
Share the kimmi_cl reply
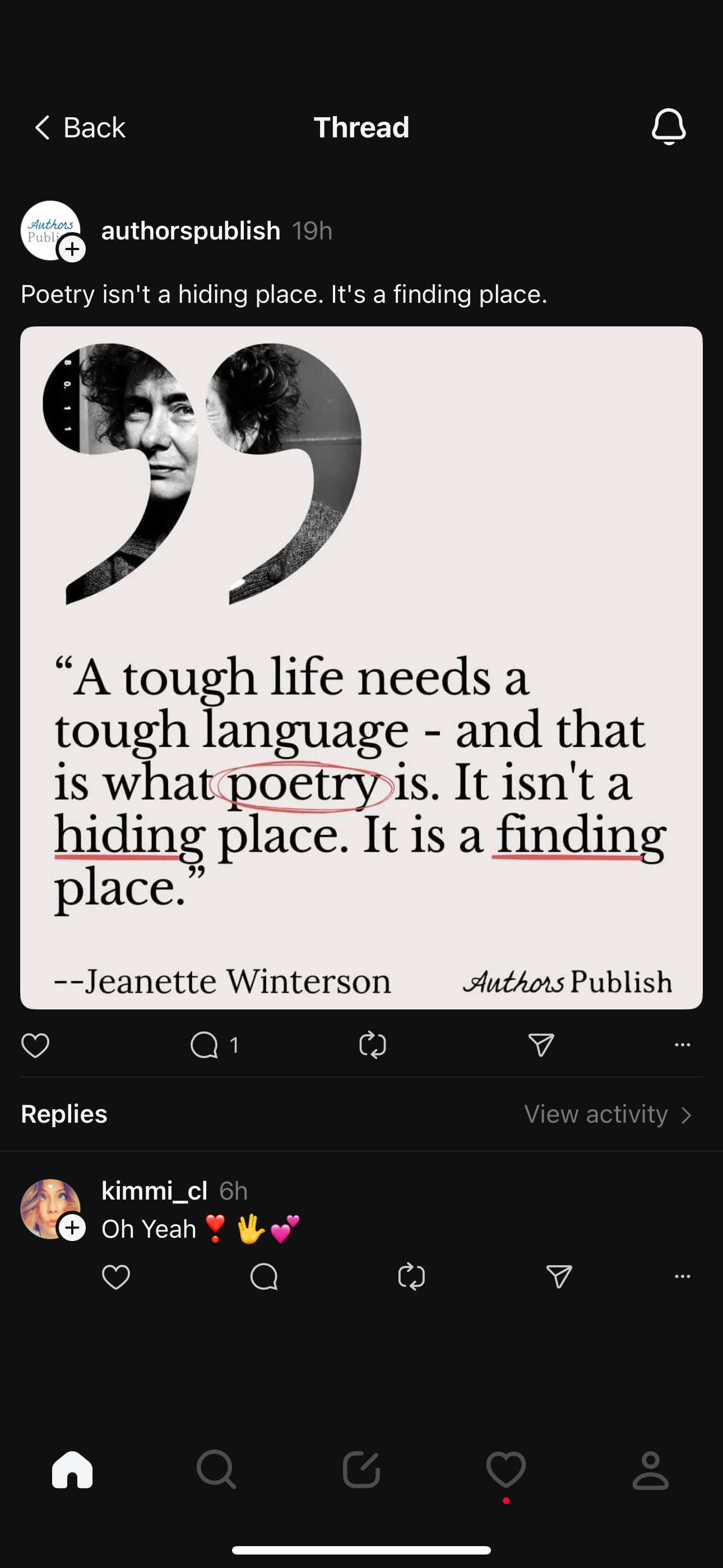pyautogui.click(x=559, y=1276)
